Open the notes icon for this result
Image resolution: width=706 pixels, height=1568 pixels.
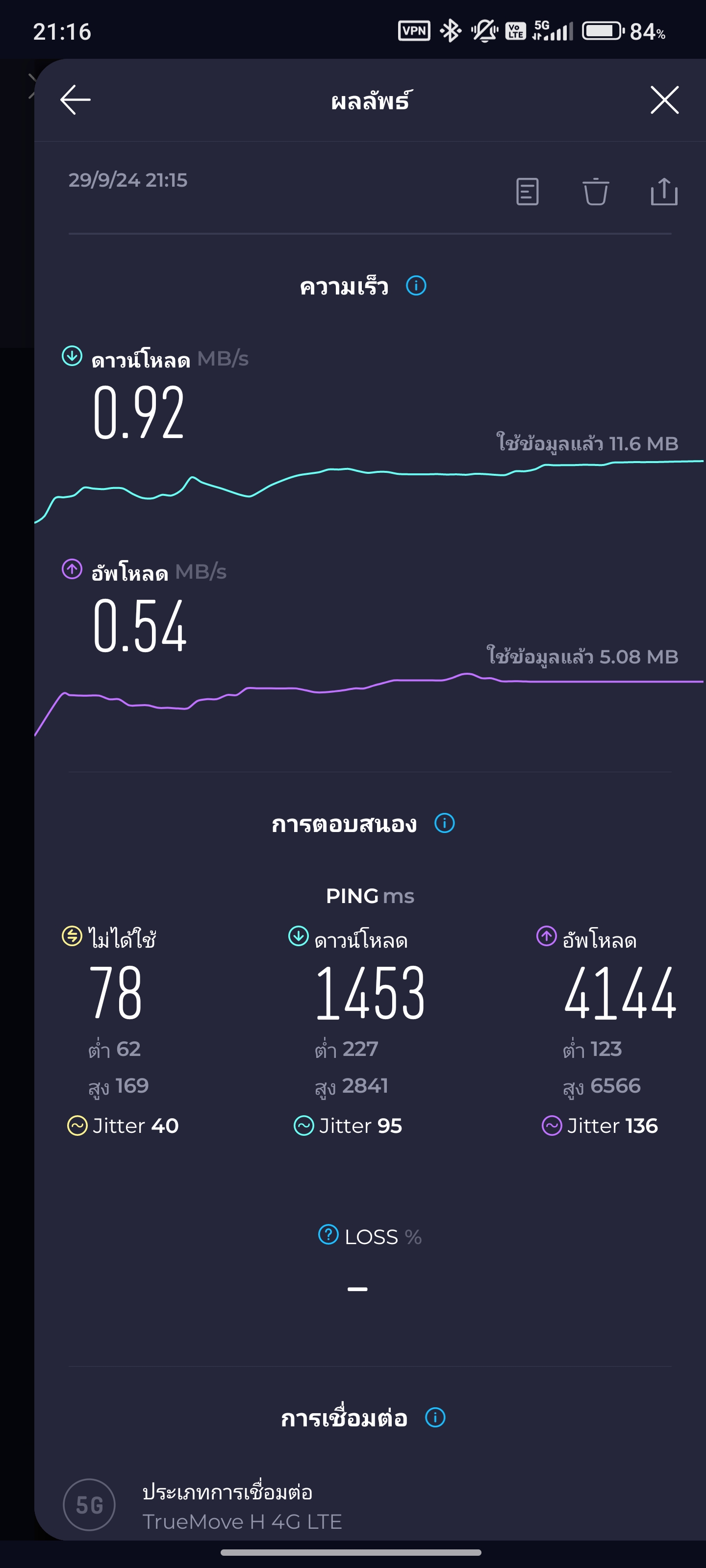527,192
